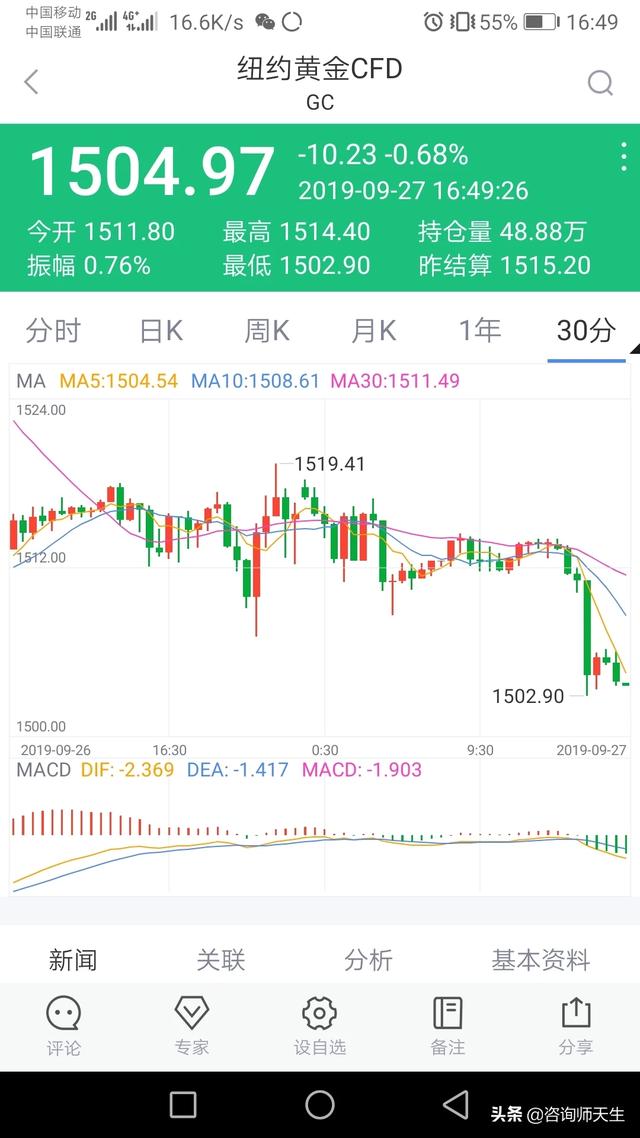Switch to the 分时 chart tab
This screenshot has height=1138, width=640.
click(53, 331)
